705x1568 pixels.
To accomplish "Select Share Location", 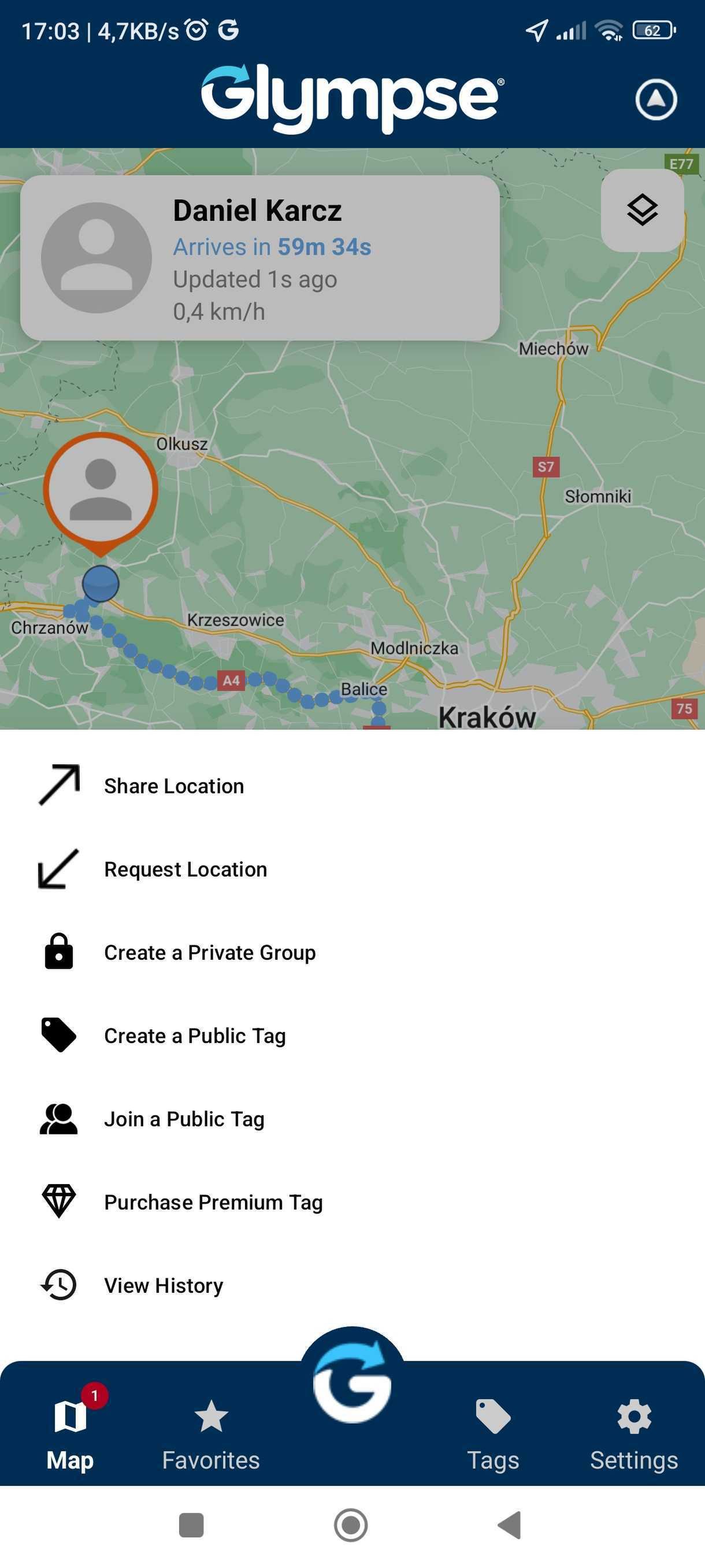I will coord(173,786).
